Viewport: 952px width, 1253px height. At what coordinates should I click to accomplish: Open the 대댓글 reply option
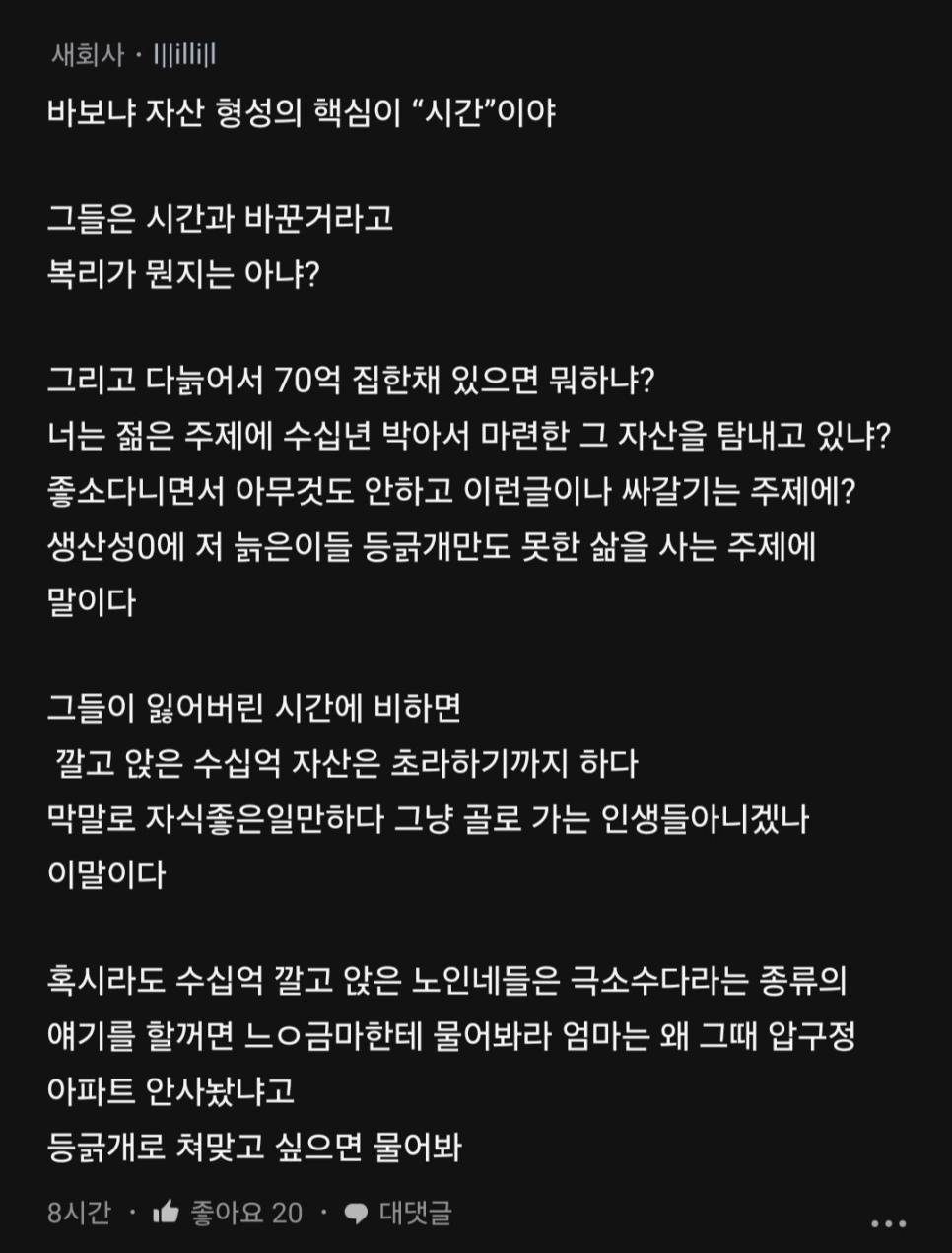[398, 1213]
